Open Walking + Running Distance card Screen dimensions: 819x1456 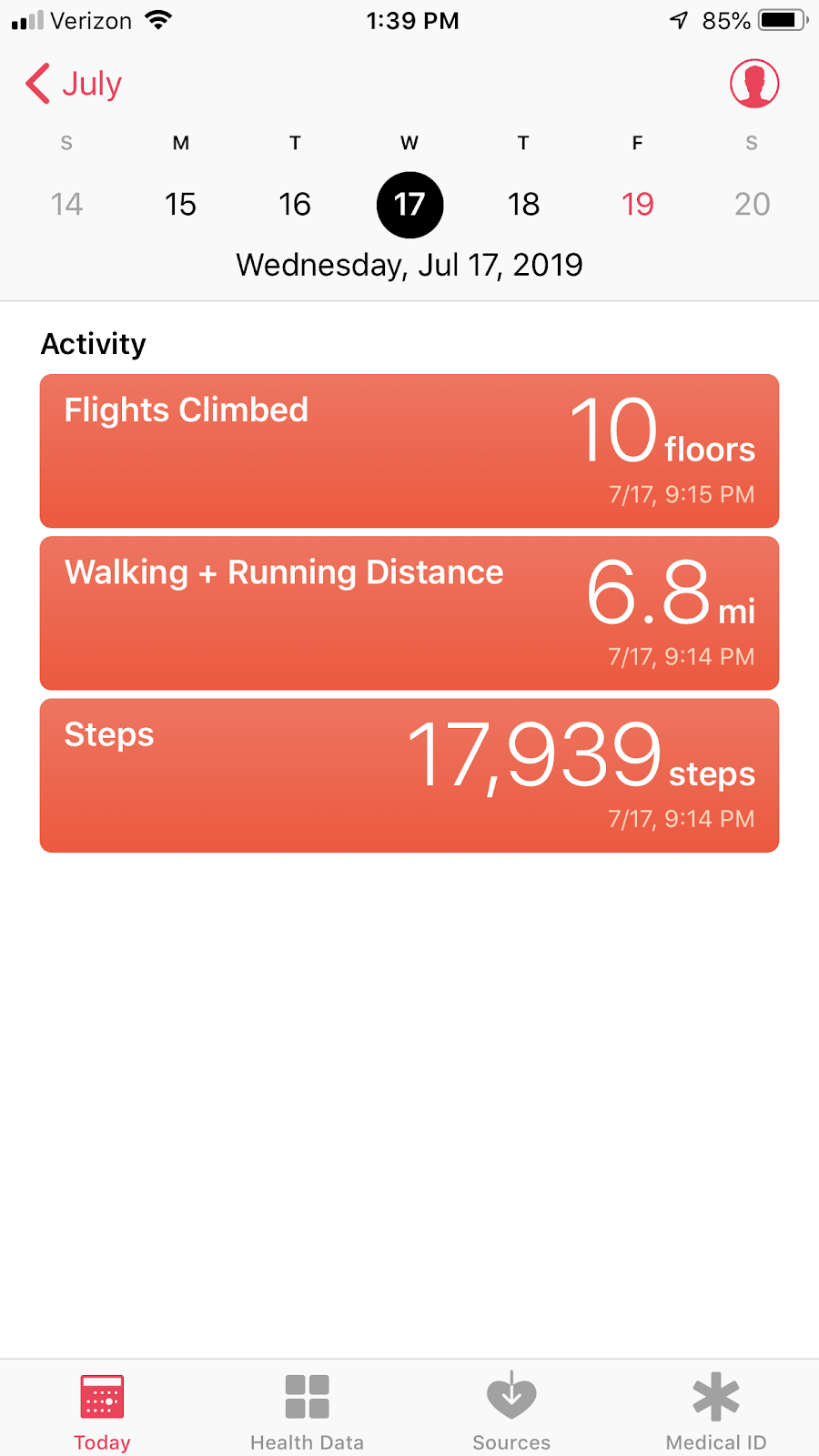click(x=409, y=613)
